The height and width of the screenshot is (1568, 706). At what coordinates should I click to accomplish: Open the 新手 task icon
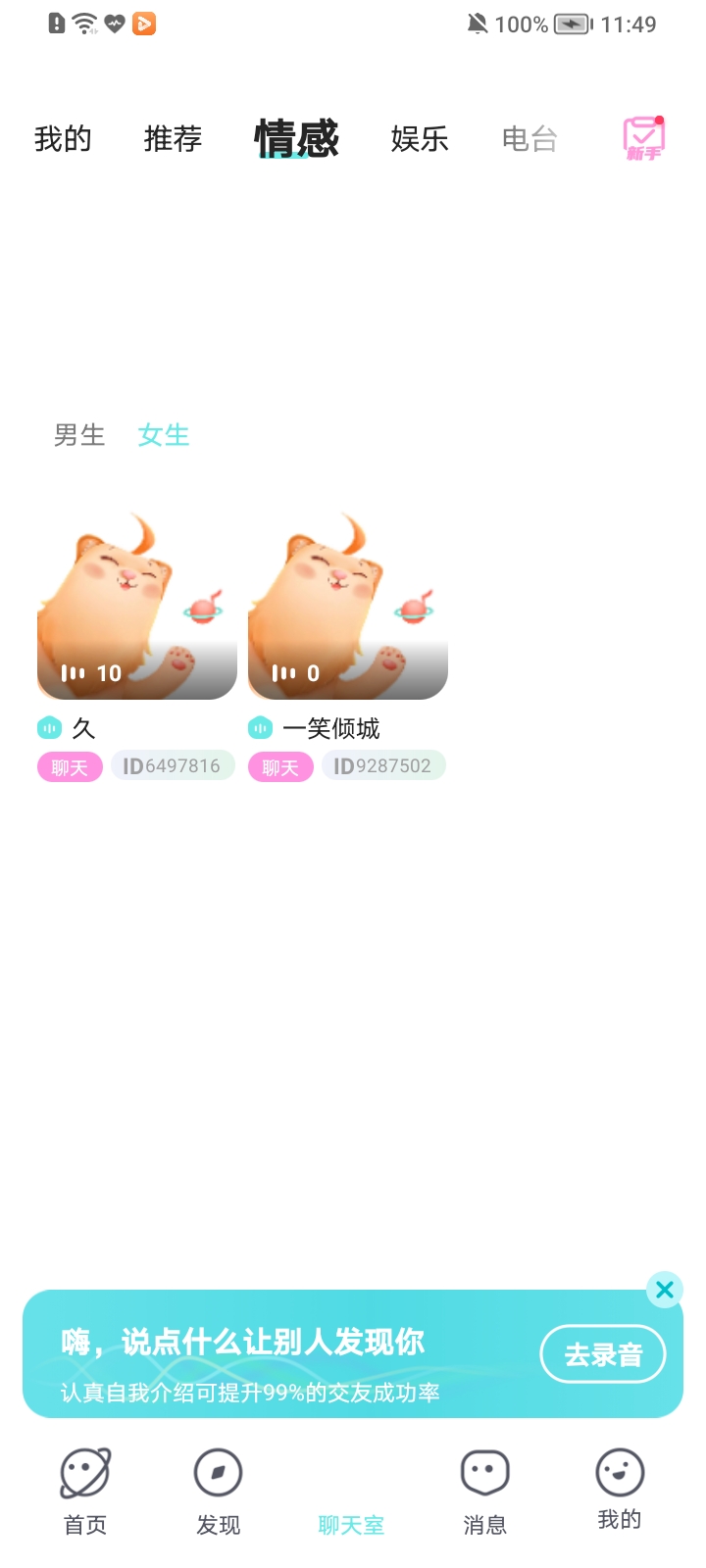click(x=643, y=138)
